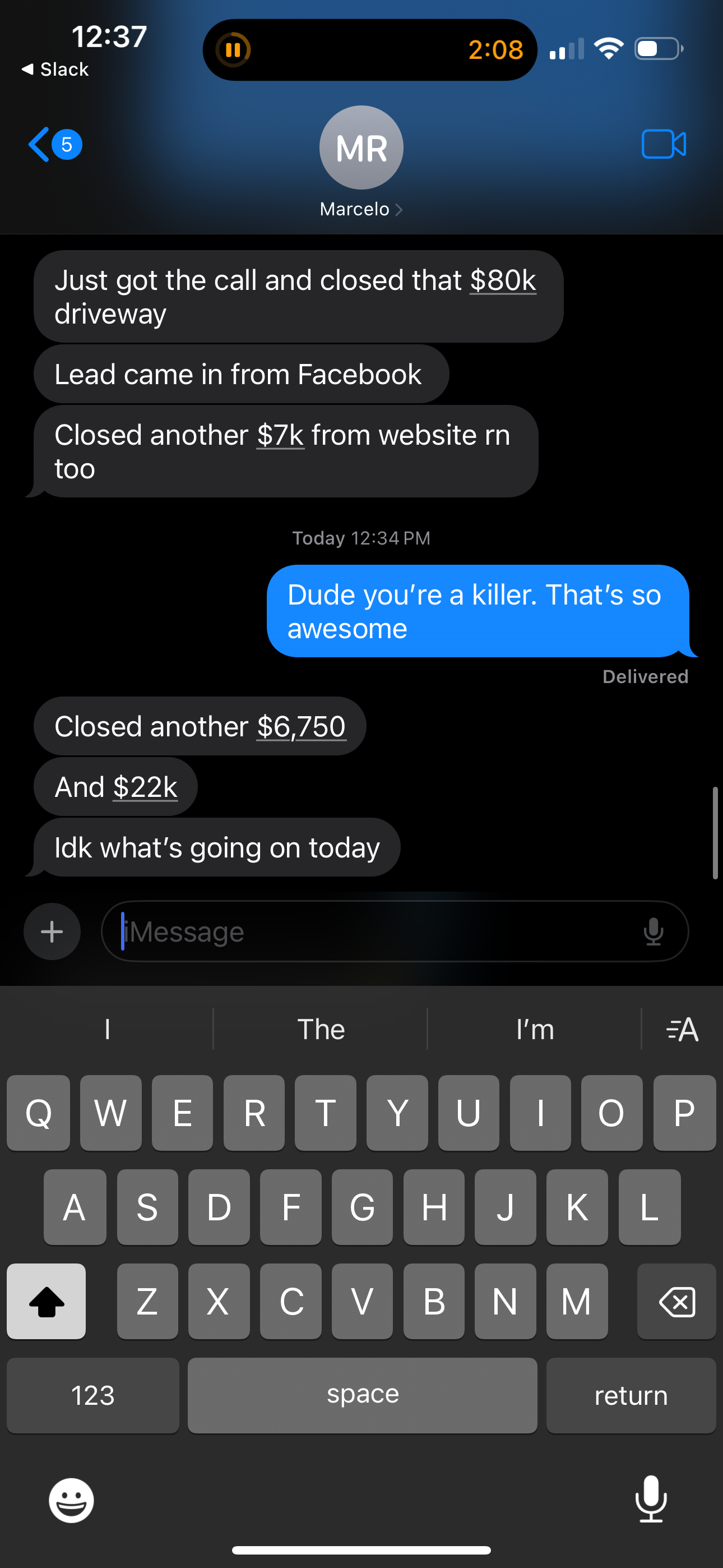Start a FaceTime video call with Marcelo

664,145
